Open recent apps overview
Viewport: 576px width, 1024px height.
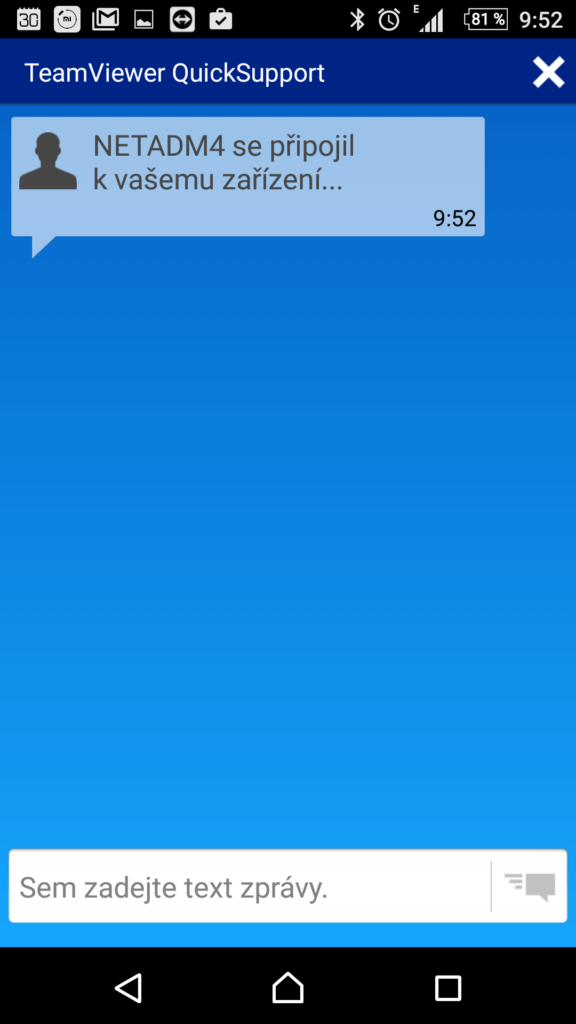click(x=448, y=988)
